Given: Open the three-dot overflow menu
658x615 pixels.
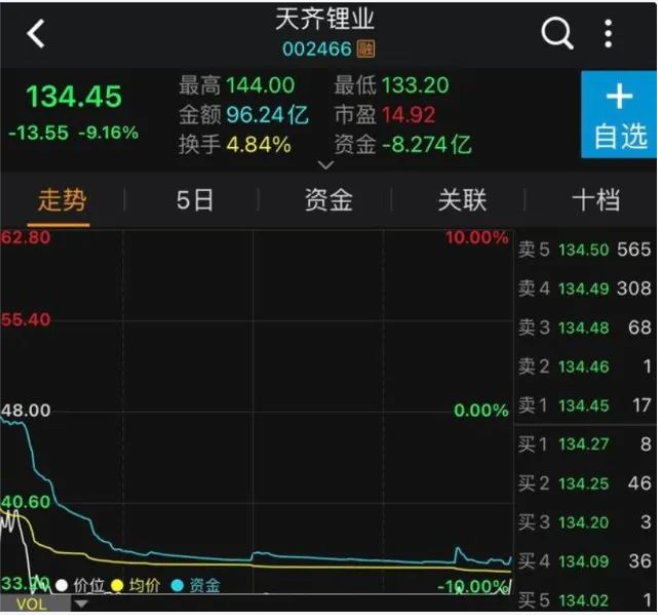Looking at the screenshot, I should [x=608, y=33].
